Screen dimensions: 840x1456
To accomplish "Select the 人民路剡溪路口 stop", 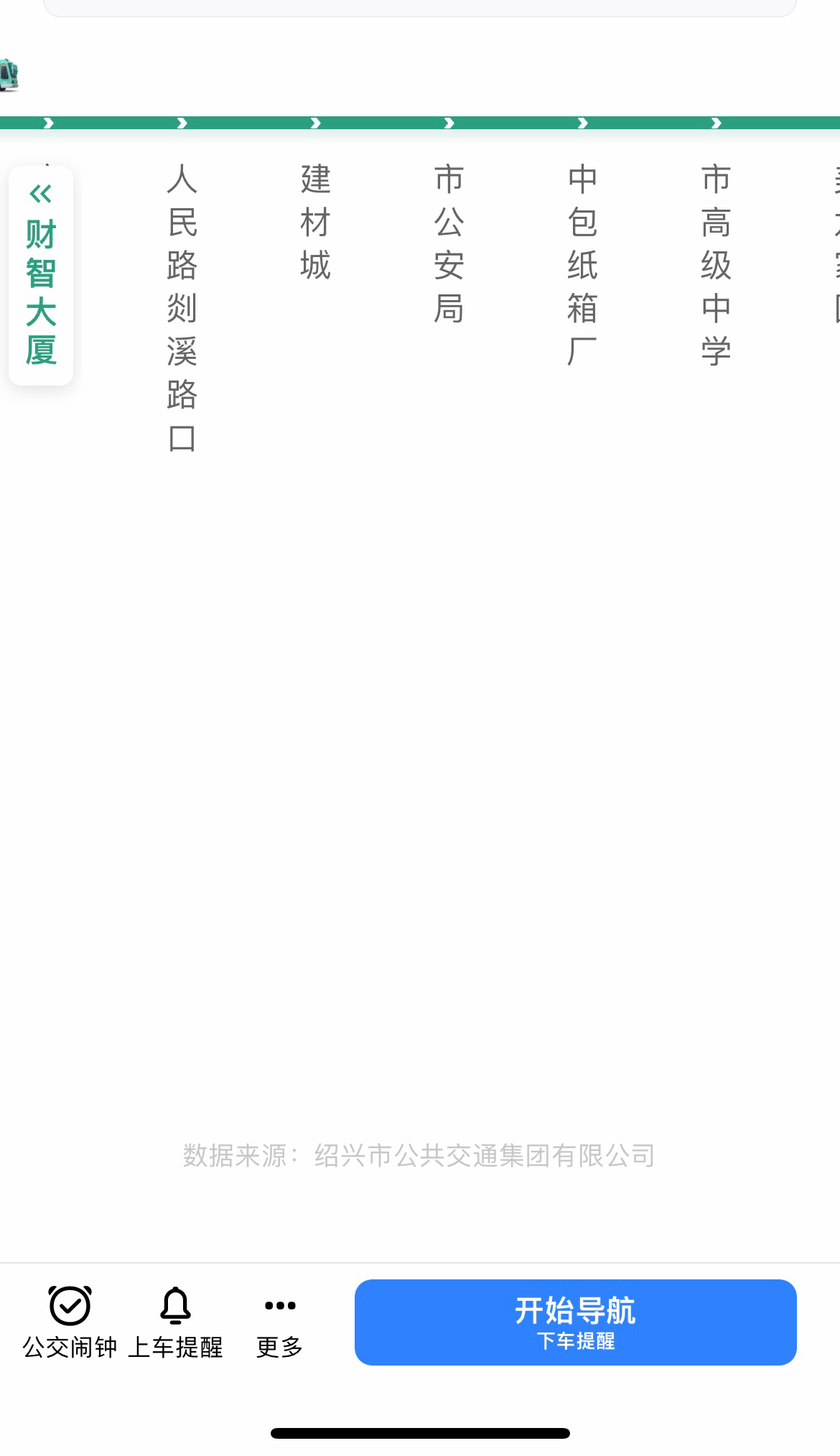I will (182, 307).
